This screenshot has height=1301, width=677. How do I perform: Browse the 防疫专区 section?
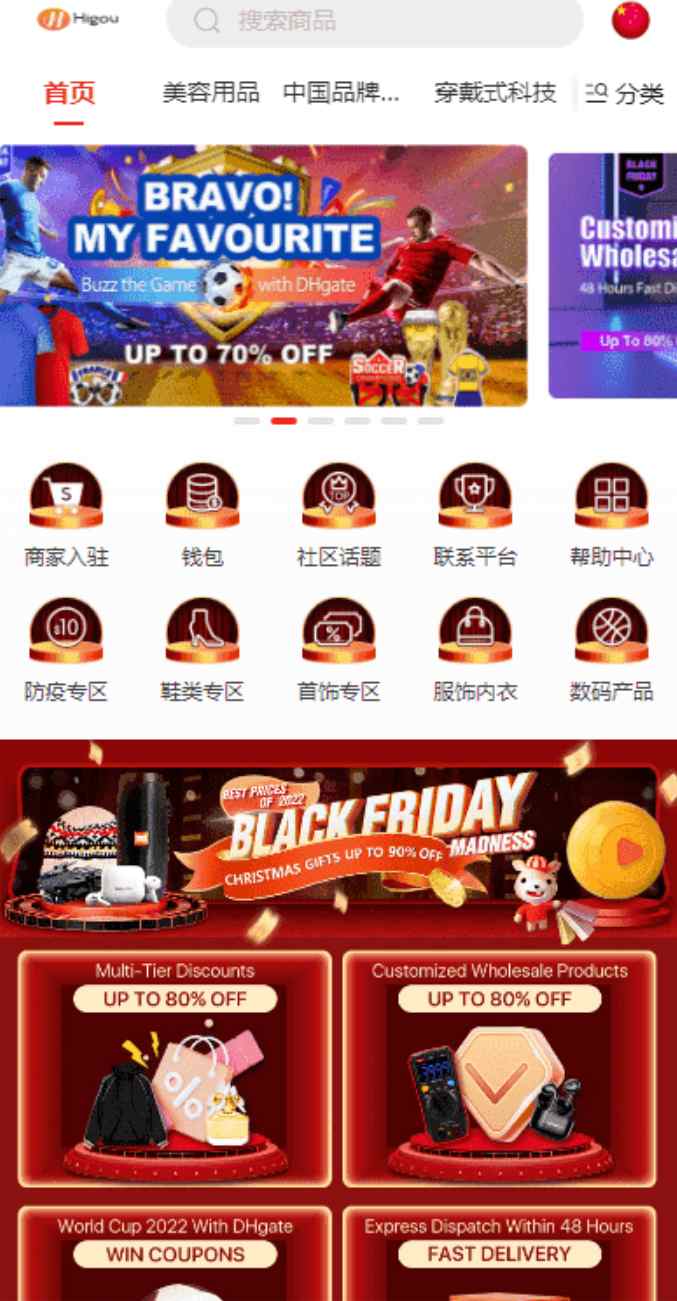[x=66, y=650]
